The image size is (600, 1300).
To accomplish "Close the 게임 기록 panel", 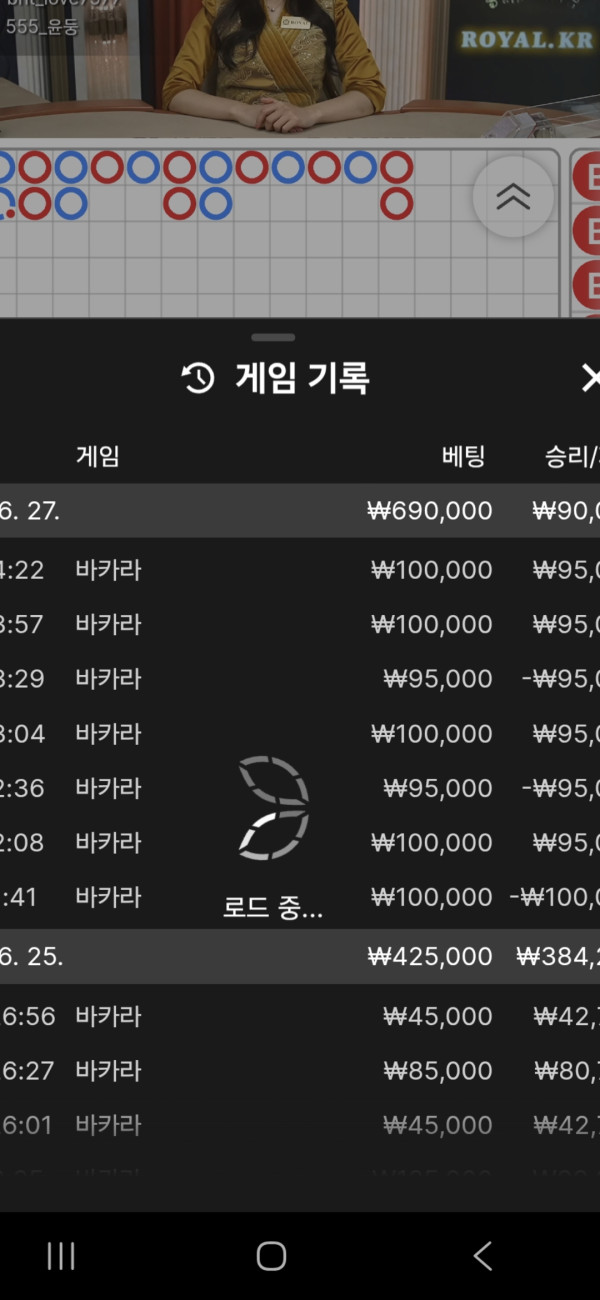I will (x=589, y=378).
